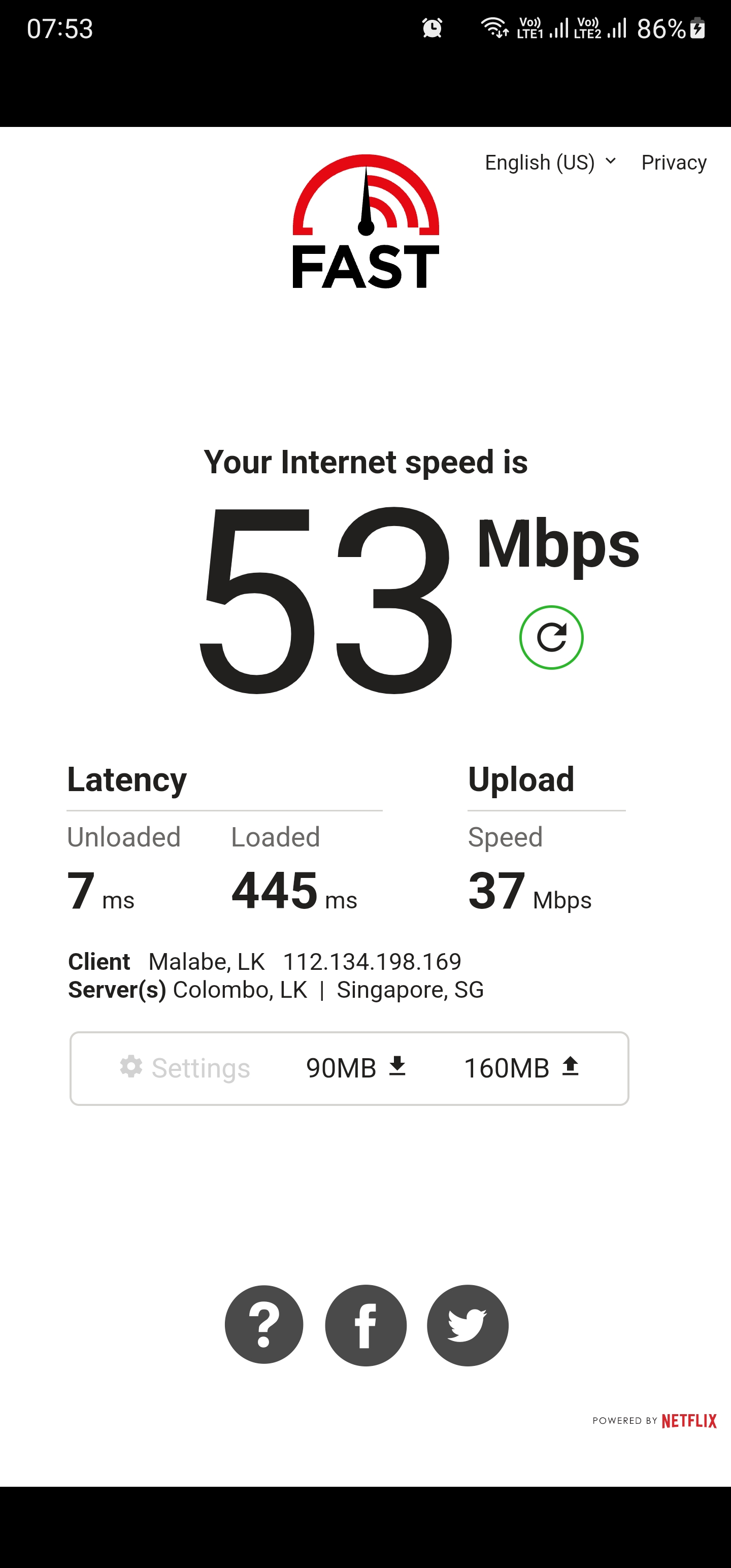Open the Privacy link
This screenshot has width=731, height=1568.
[x=674, y=162]
